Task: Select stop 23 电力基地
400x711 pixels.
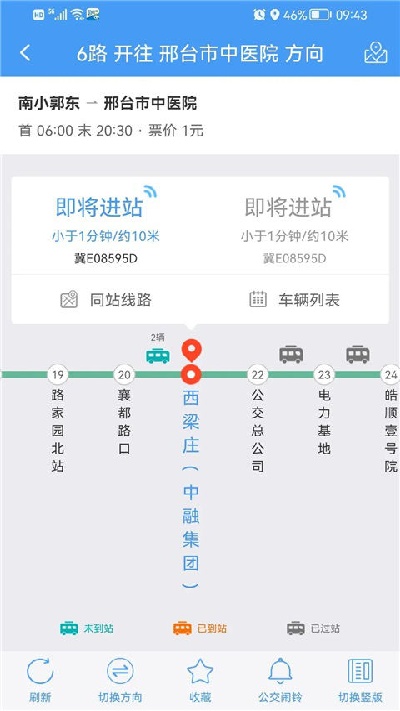Action: tap(324, 412)
